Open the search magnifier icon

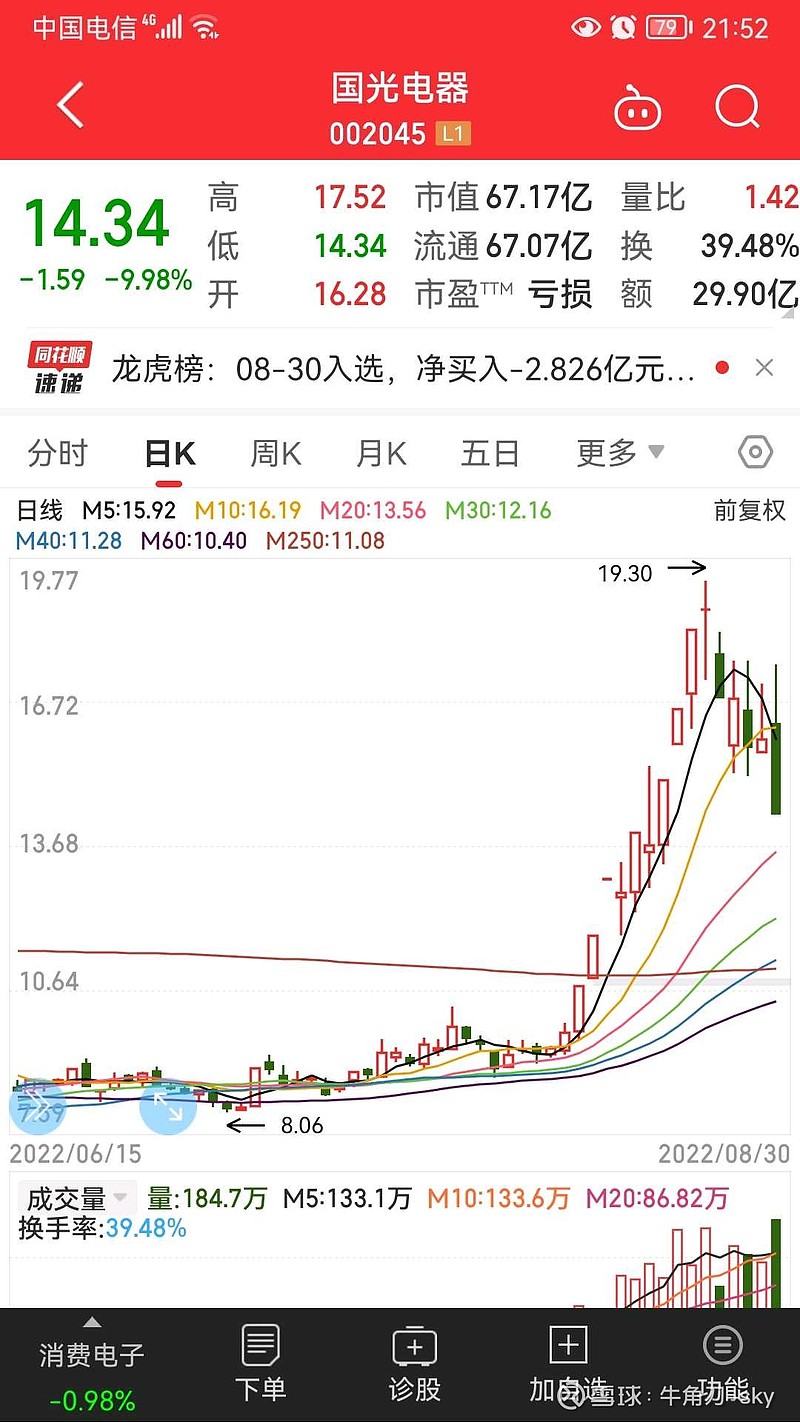tap(738, 106)
